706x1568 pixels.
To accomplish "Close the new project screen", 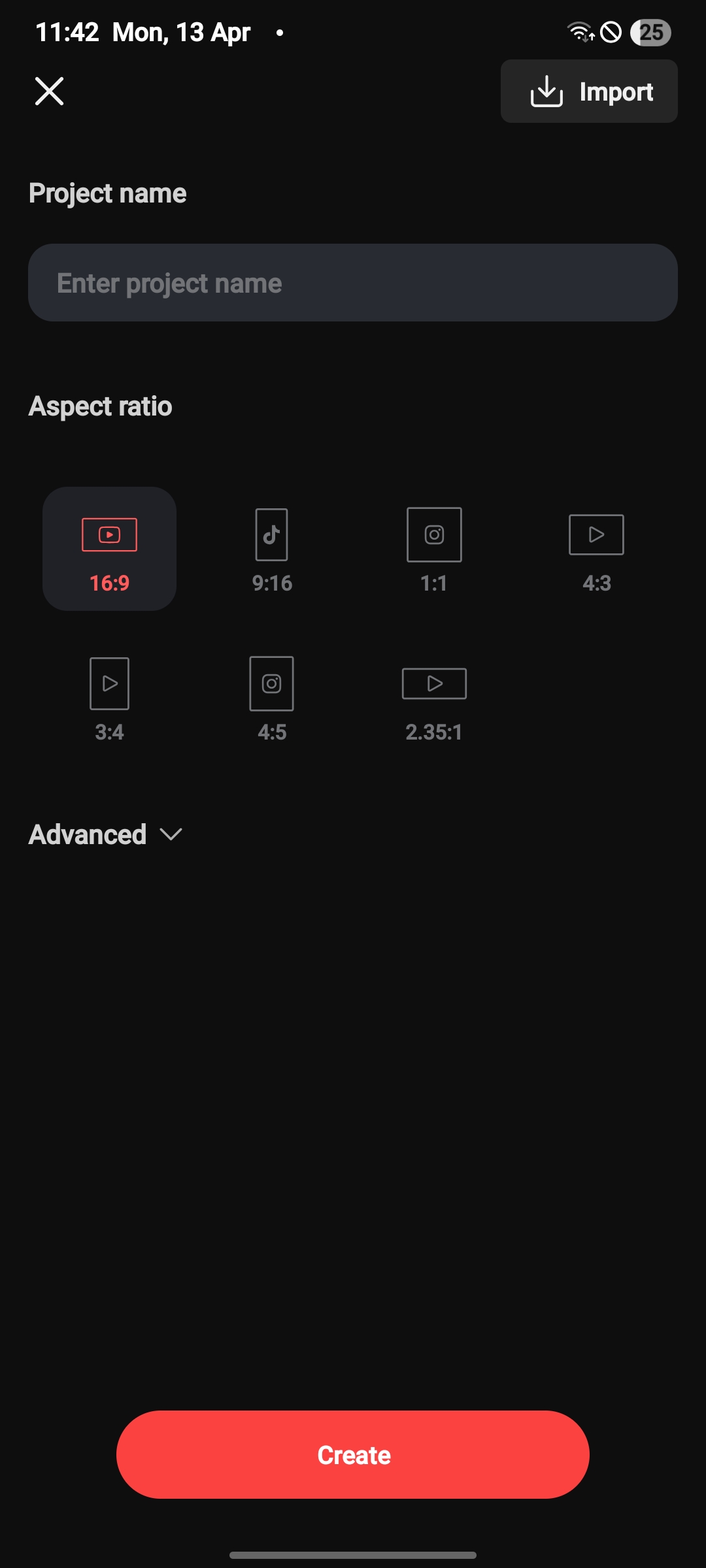I will pos(49,91).
